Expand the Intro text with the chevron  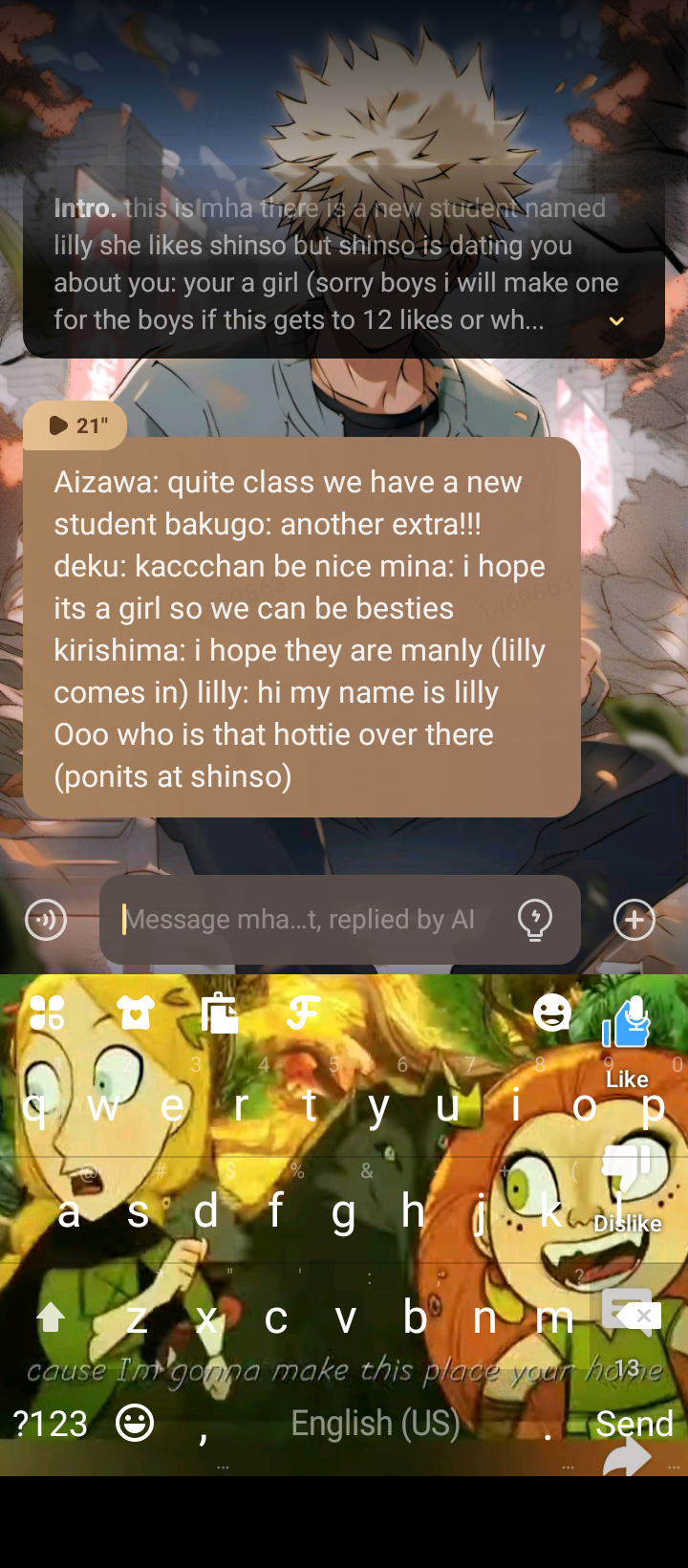coord(616,321)
